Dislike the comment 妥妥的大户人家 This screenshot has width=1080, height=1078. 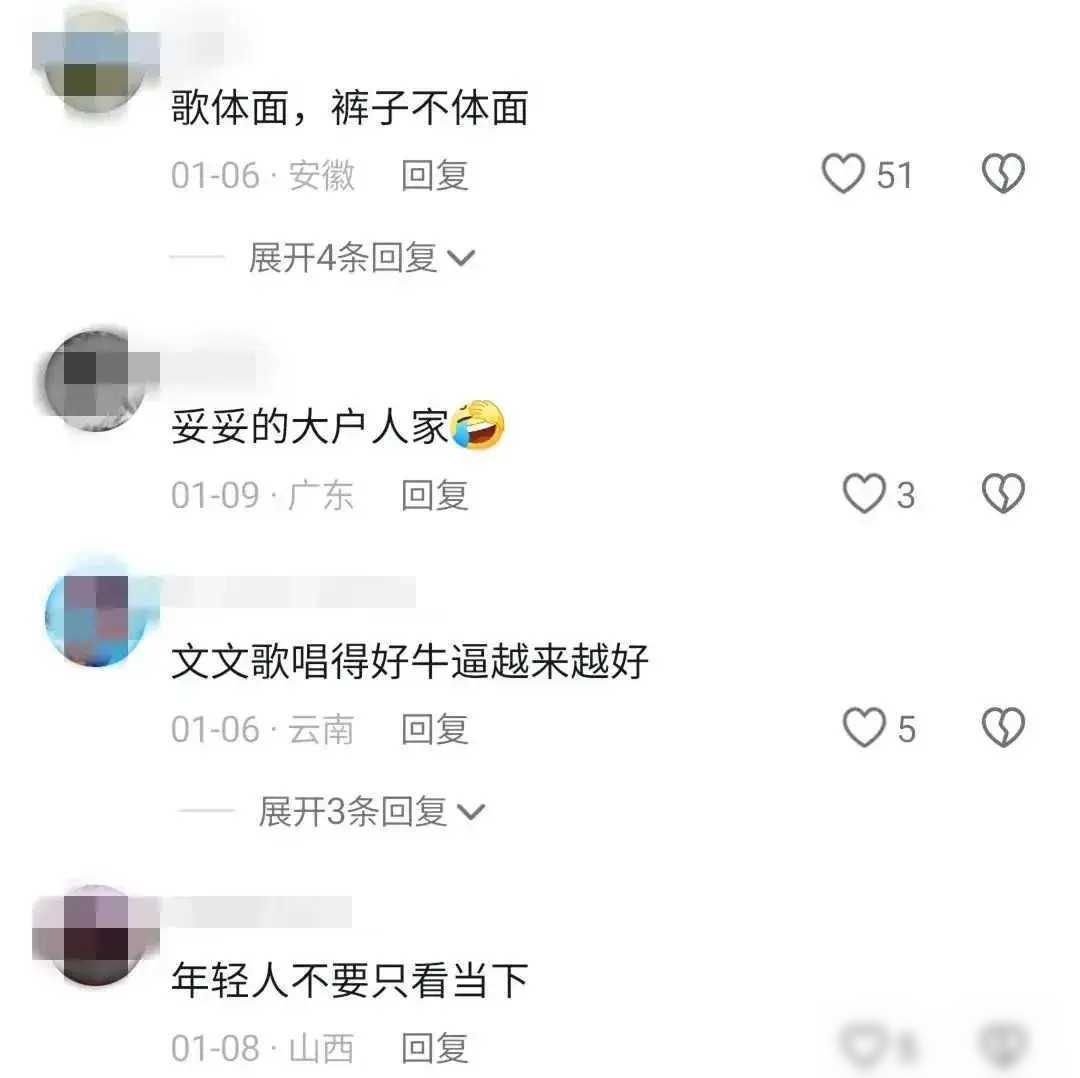pos(1003,494)
